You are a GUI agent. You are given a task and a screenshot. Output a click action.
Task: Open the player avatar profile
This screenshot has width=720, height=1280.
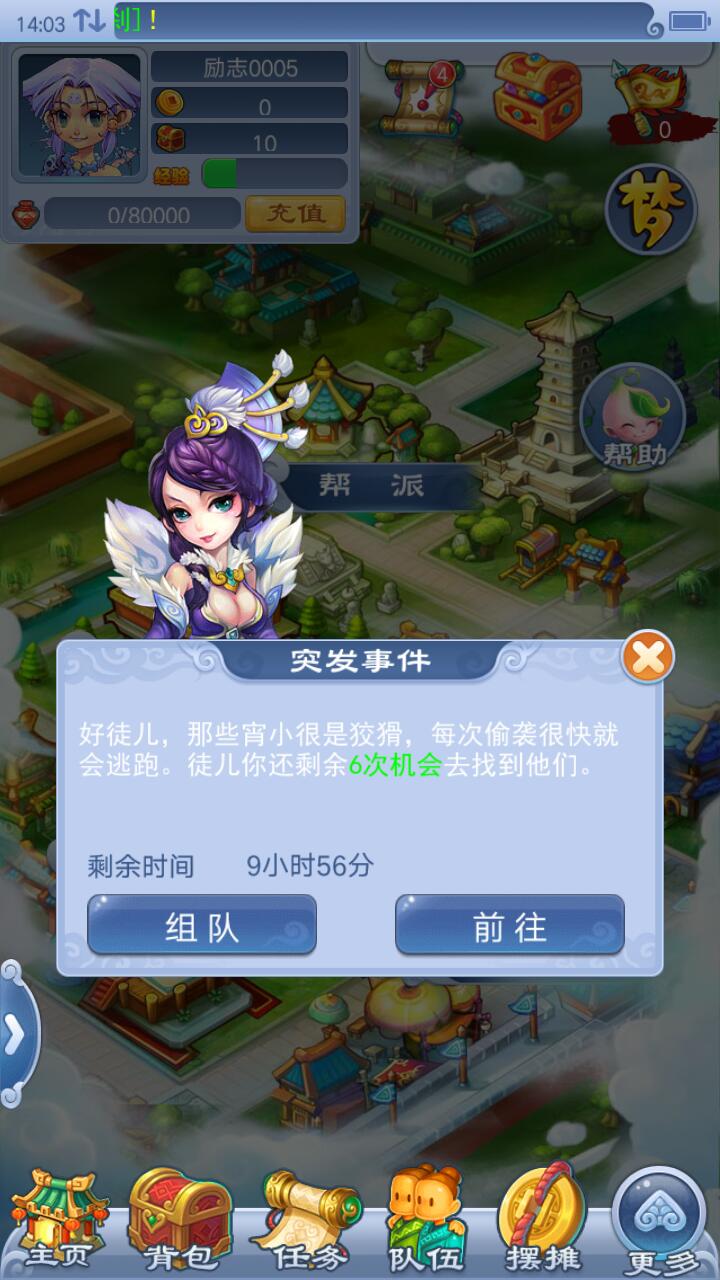pos(80,115)
